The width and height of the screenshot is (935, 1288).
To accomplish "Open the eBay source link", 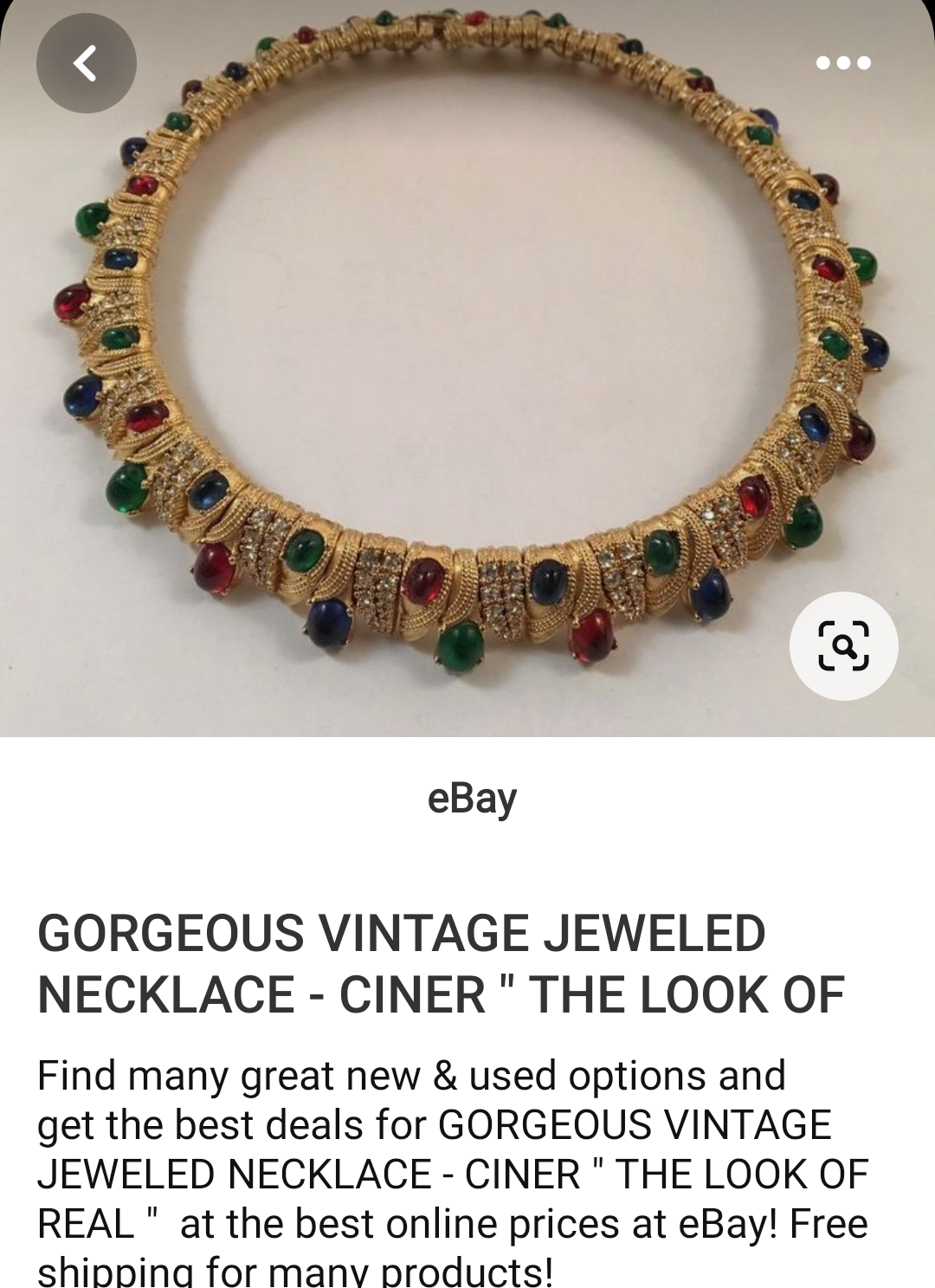I will tap(471, 798).
